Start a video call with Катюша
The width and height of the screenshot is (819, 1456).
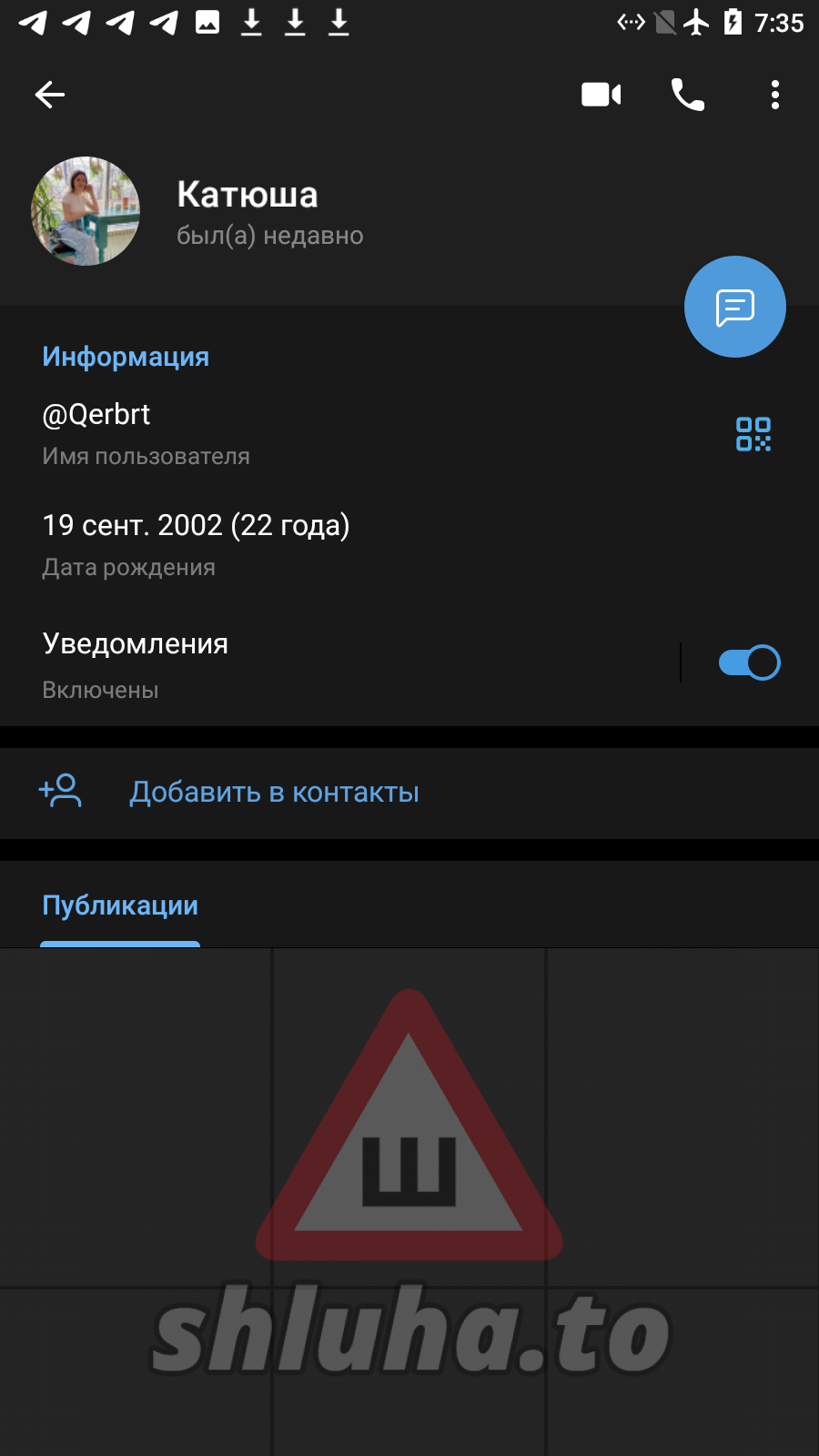tap(601, 95)
